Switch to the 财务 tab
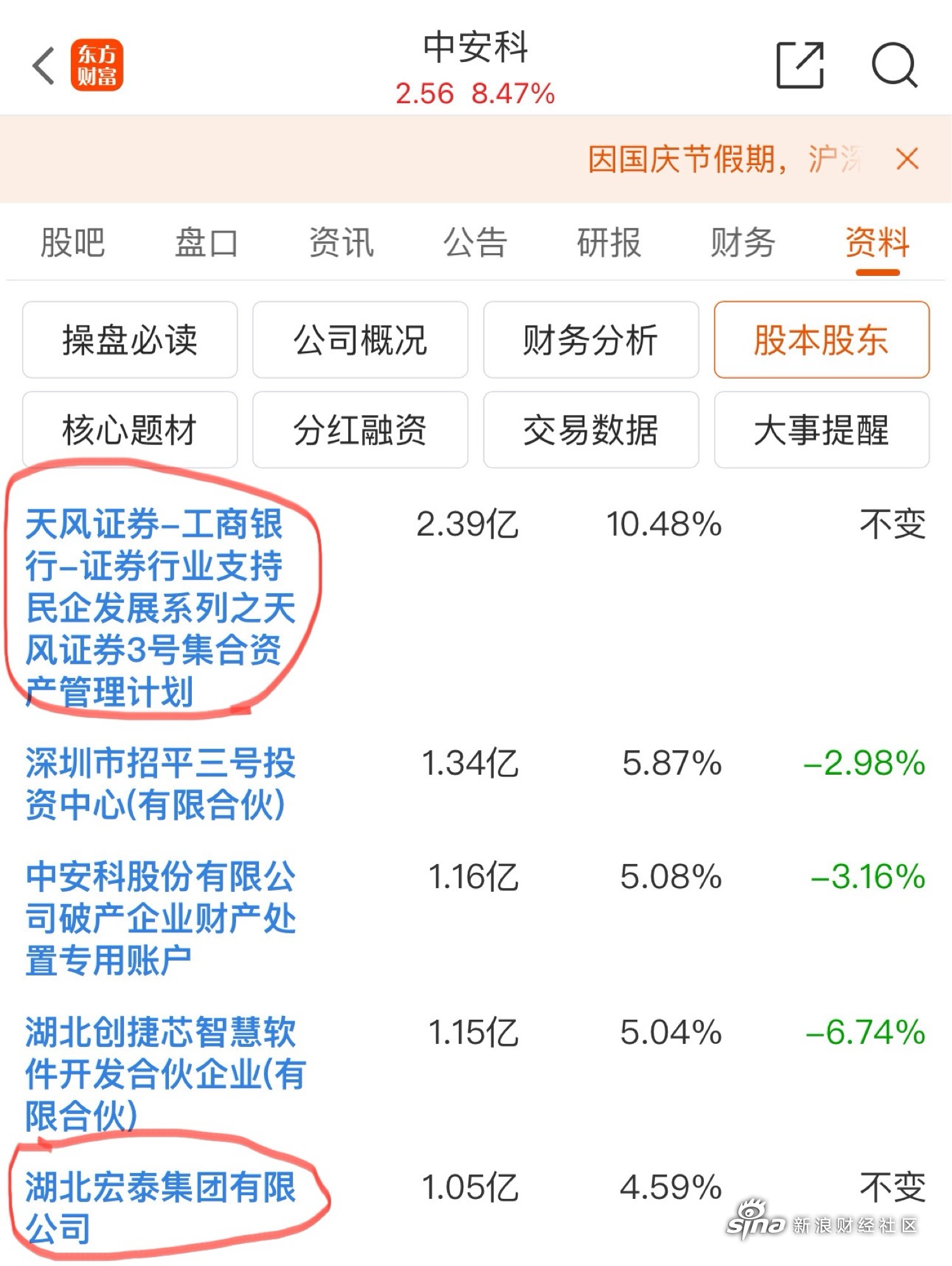 [742, 242]
